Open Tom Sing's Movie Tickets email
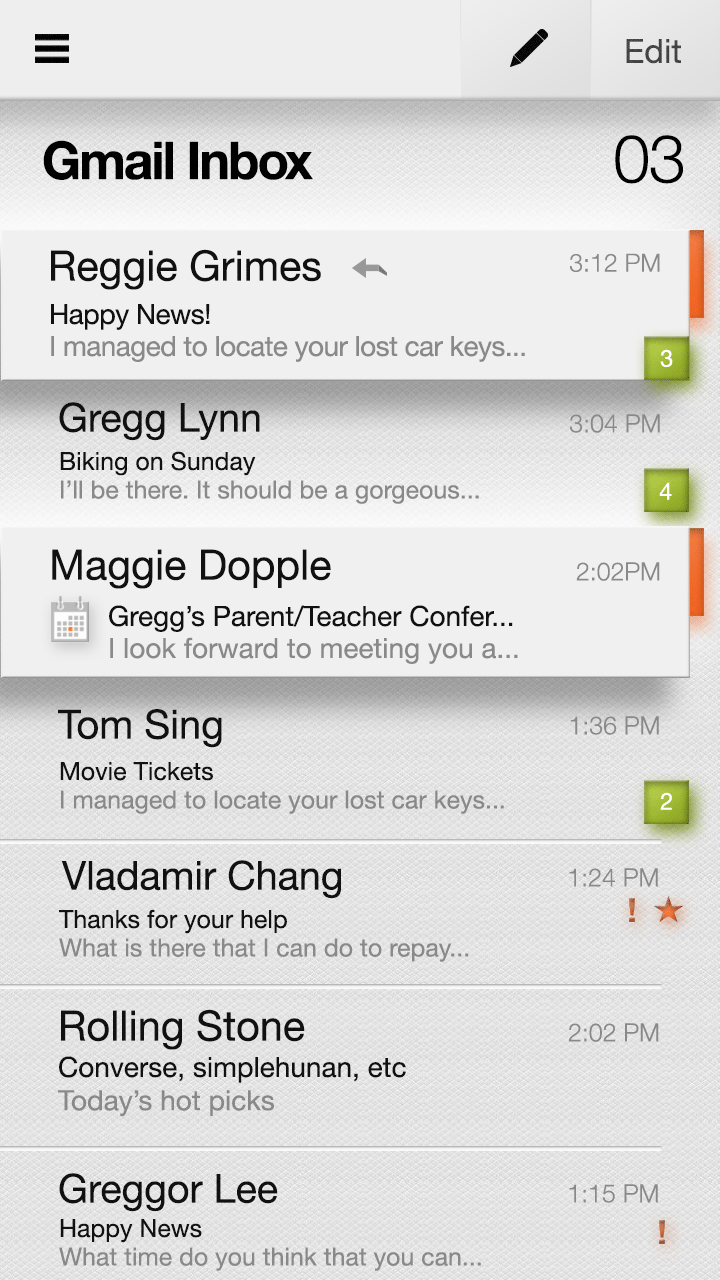The height and width of the screenshot is (1280, 720). click(300, 765)
